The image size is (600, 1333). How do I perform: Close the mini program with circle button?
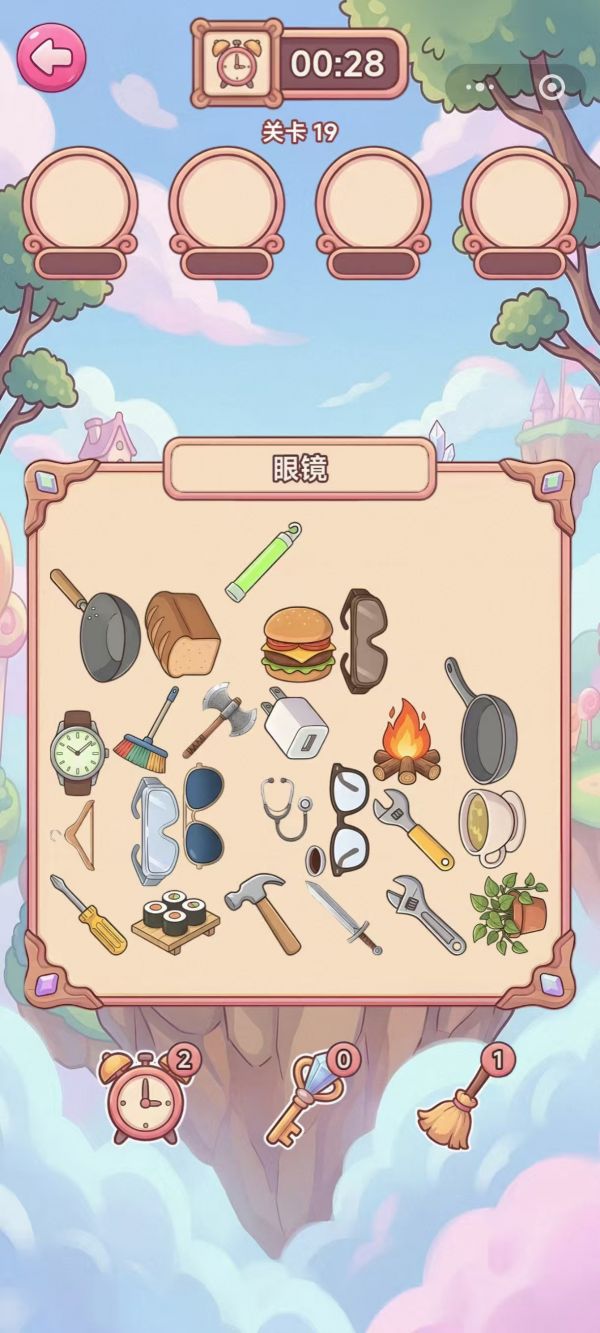coord(551,87)
